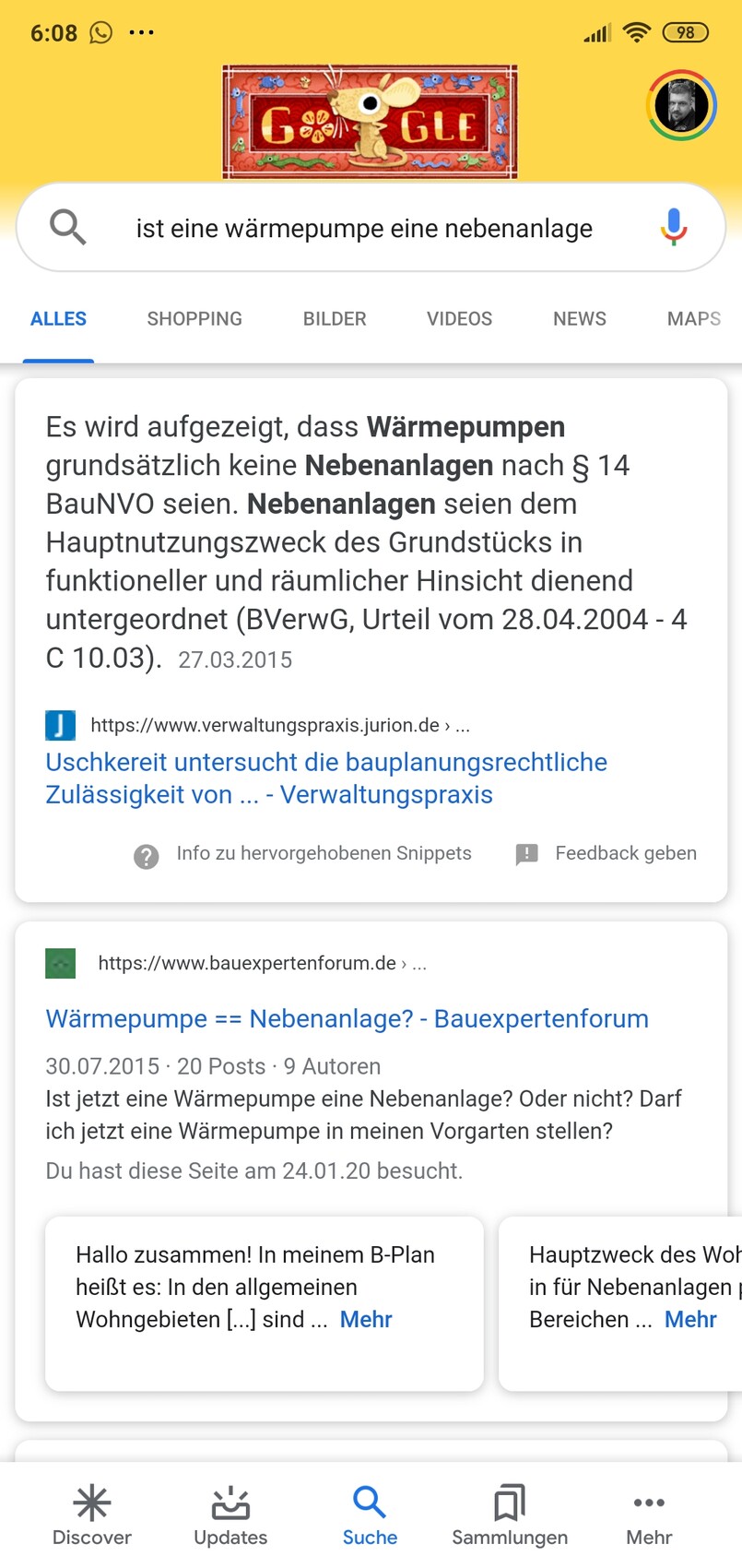Switch to the News tab
This screenshot has width=742, height=1568.
click(x=579, y=319)
